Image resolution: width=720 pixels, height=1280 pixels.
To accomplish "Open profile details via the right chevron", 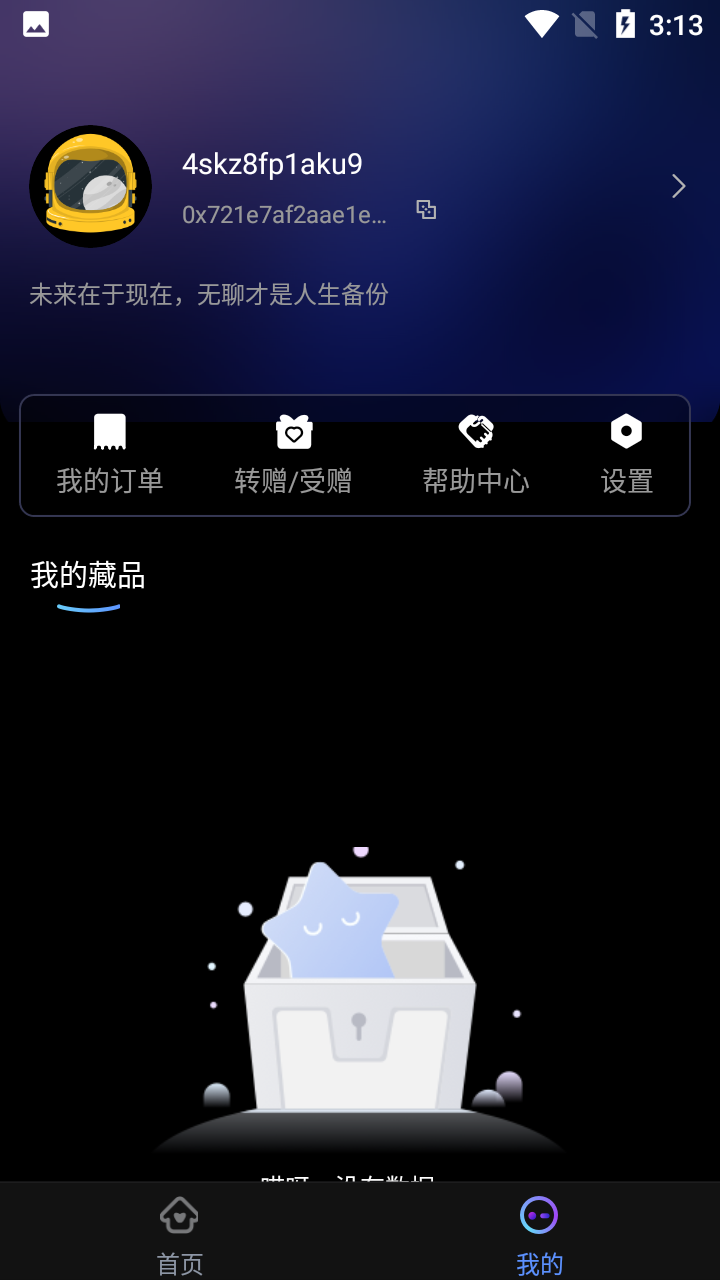I will (x=678, y=186).
